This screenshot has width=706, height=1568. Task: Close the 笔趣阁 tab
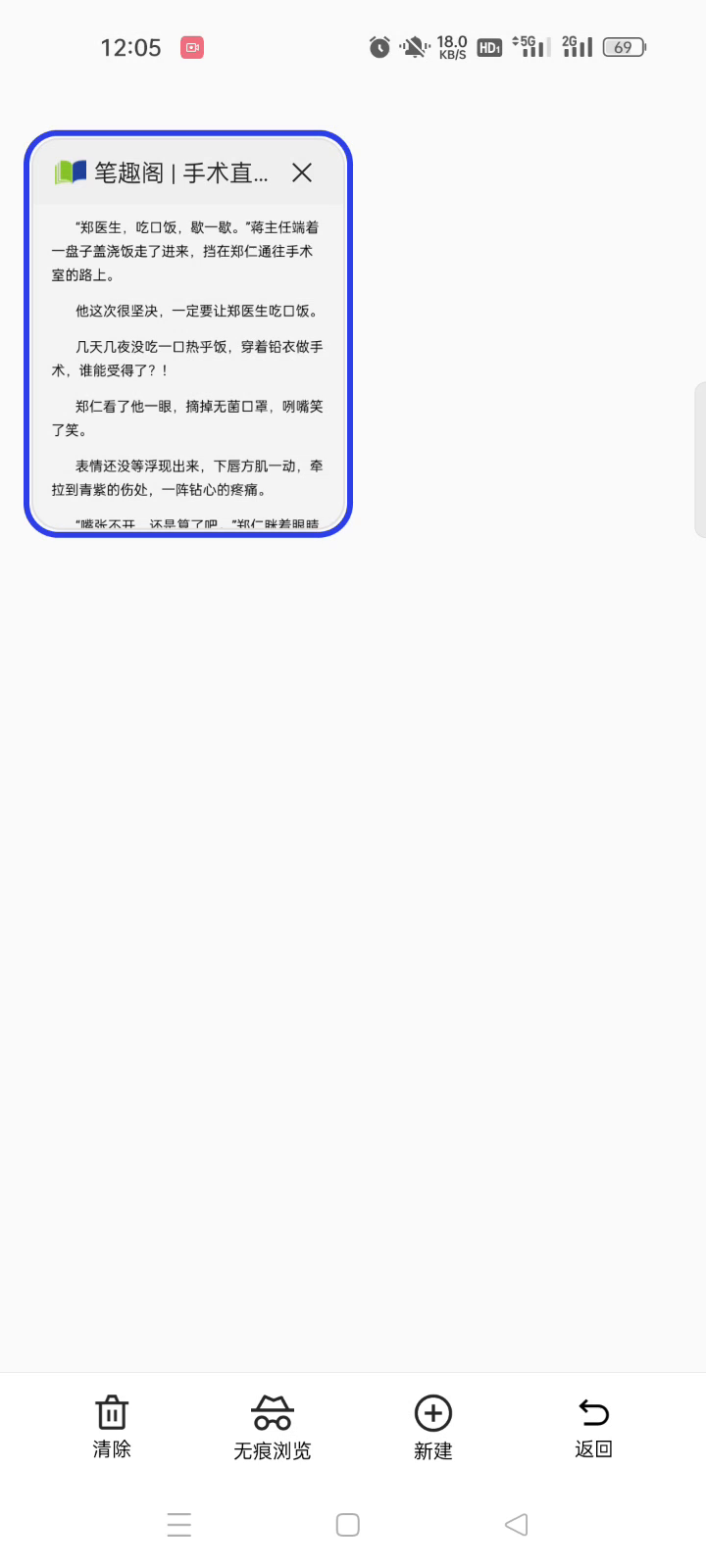302,173
